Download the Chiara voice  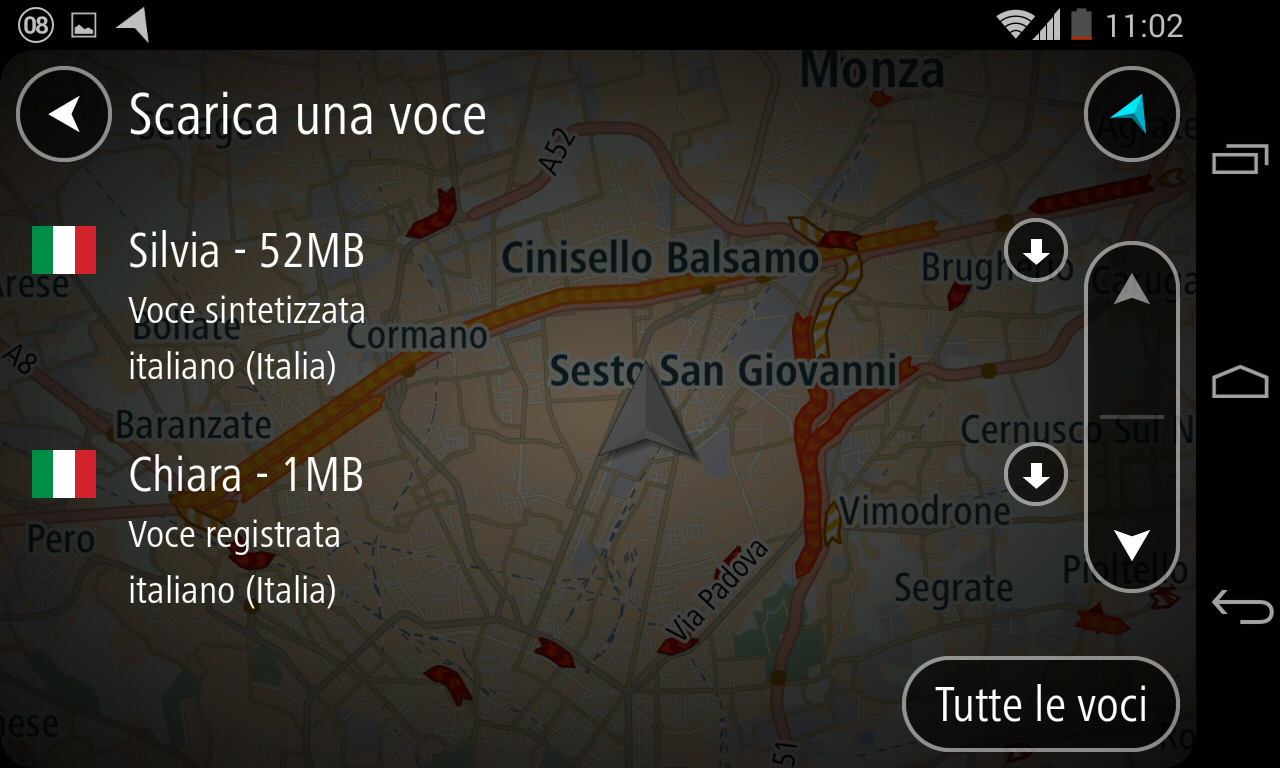coord(1036,474)
